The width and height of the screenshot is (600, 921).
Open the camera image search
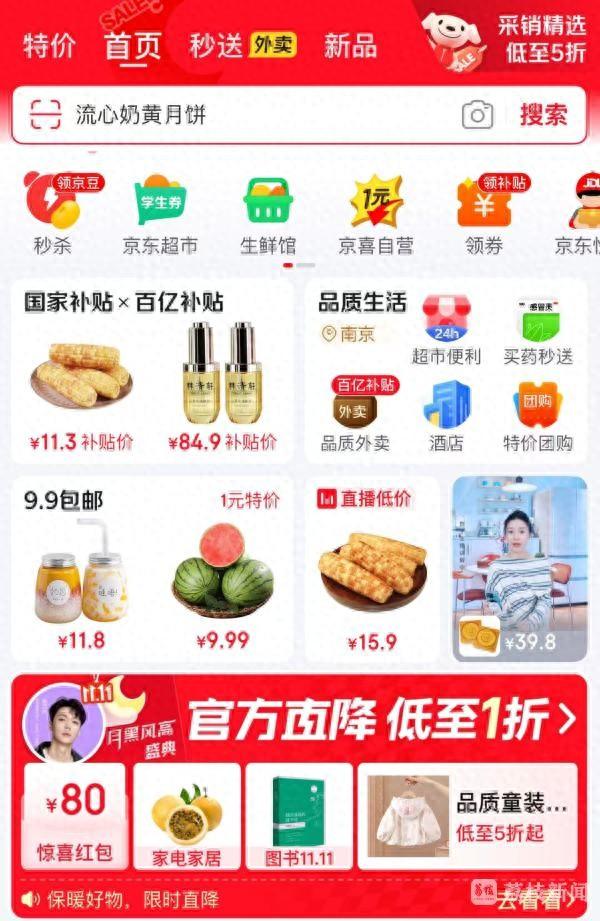point(478,115)
